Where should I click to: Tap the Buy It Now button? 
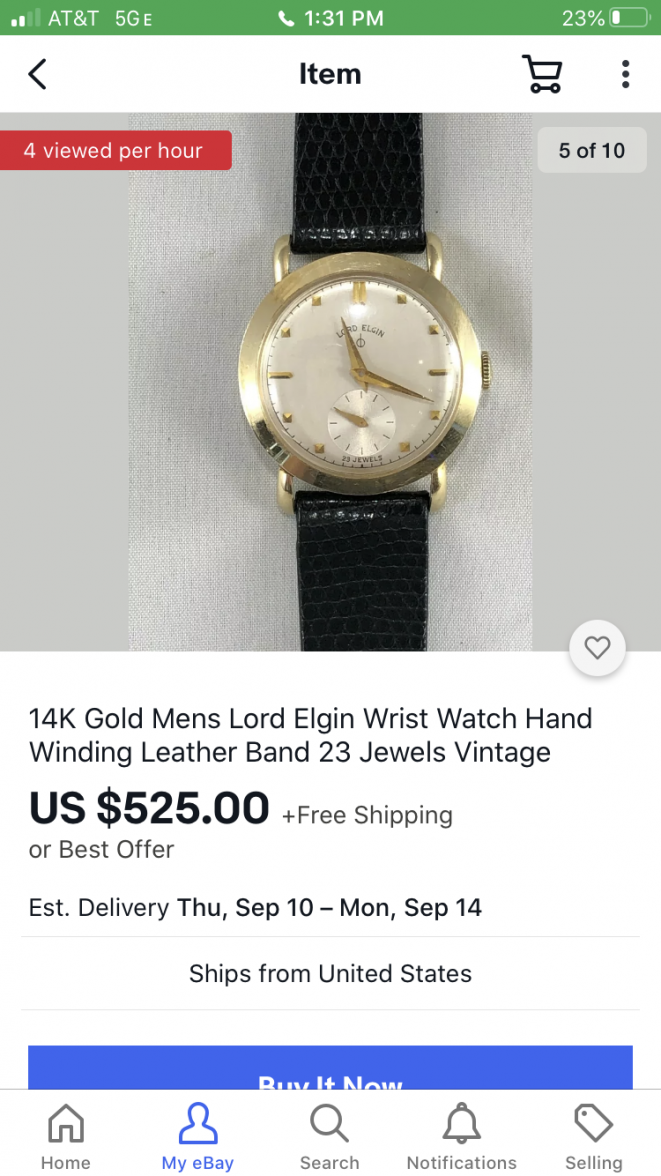pyautogui.click(x=330, y=1068)
